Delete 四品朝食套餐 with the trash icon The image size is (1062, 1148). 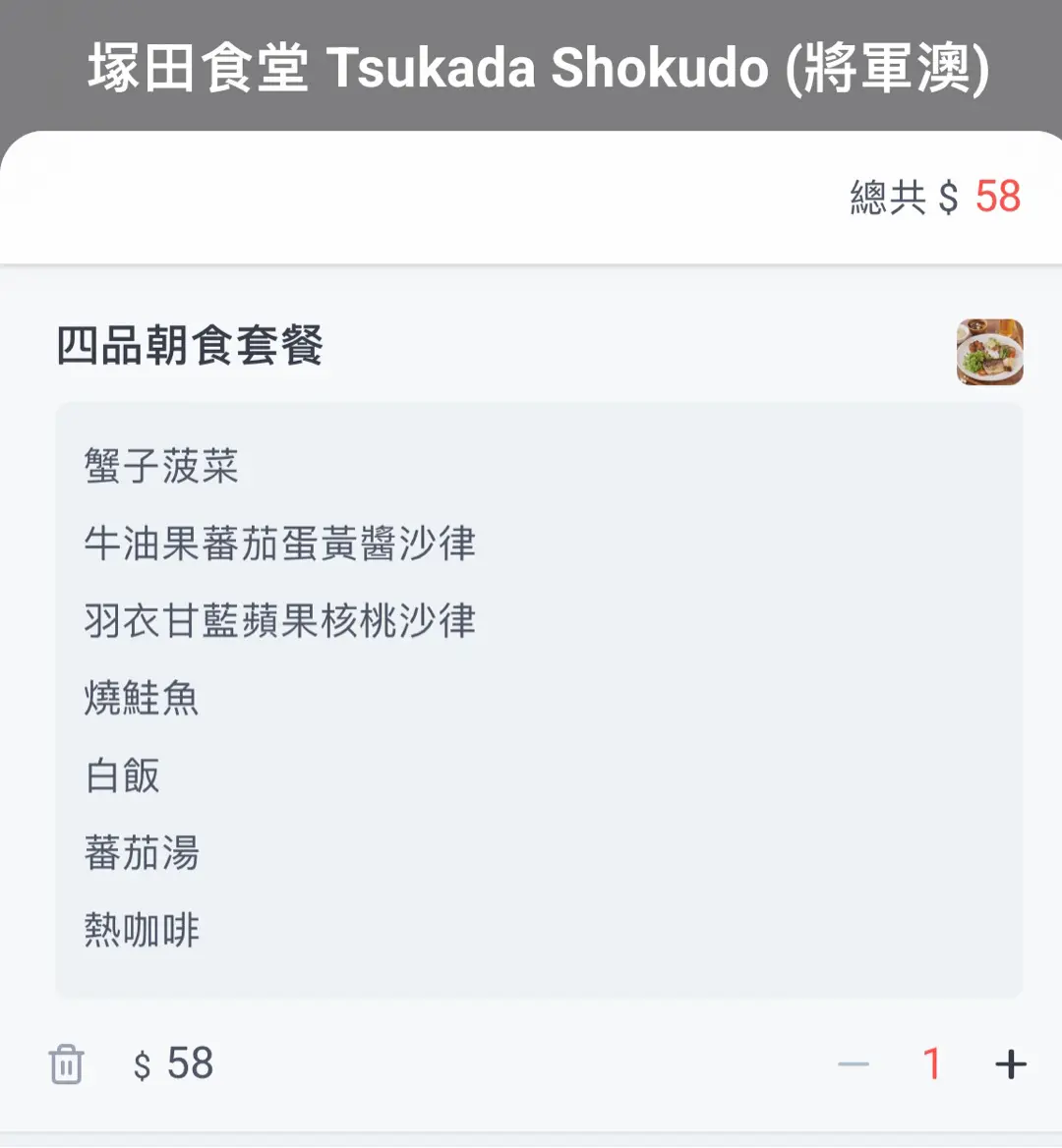pos(66,1064)
